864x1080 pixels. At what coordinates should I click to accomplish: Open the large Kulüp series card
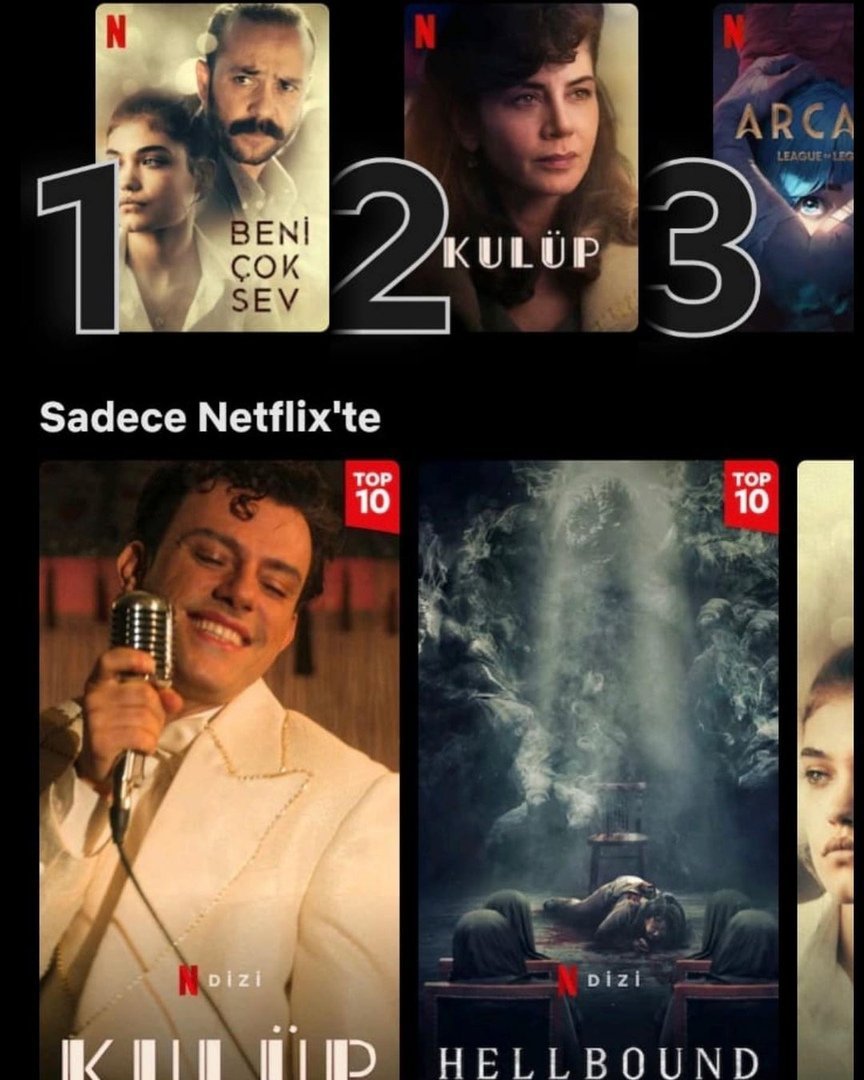(x=219, y=770)
